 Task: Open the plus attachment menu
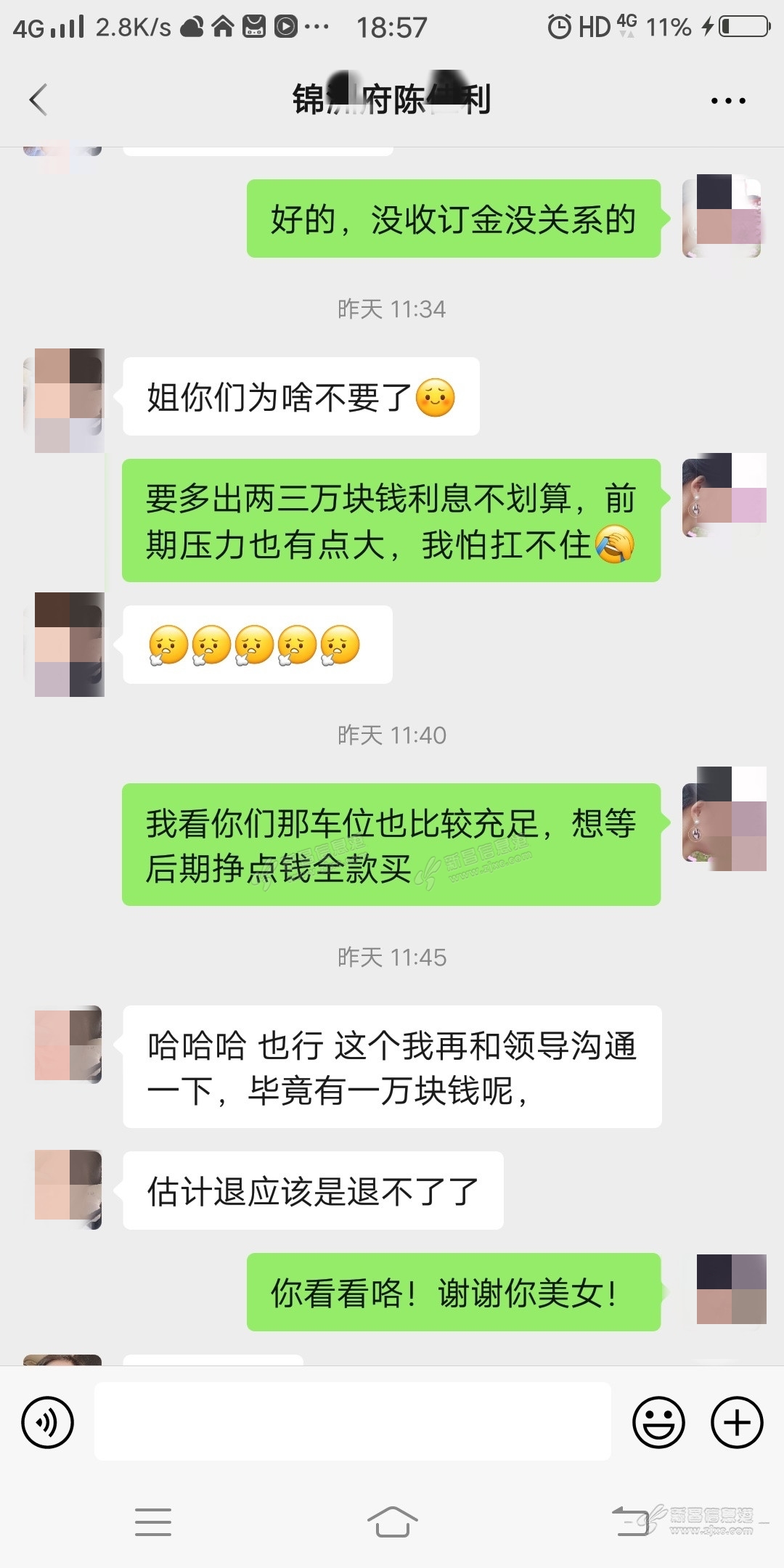[x=736, y=1422]
